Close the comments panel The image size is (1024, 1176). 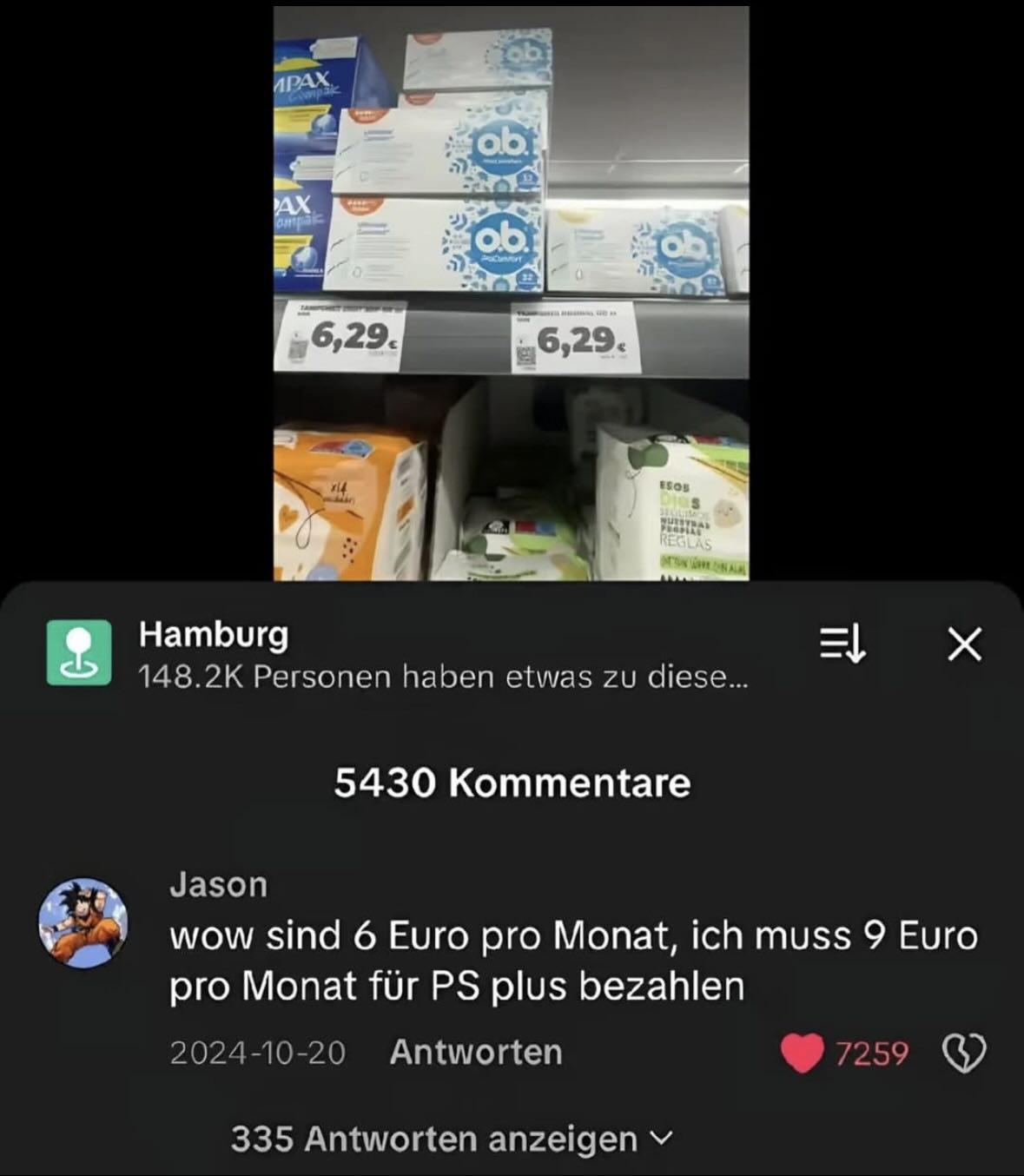pyautogui.click(x=964, y=644)
